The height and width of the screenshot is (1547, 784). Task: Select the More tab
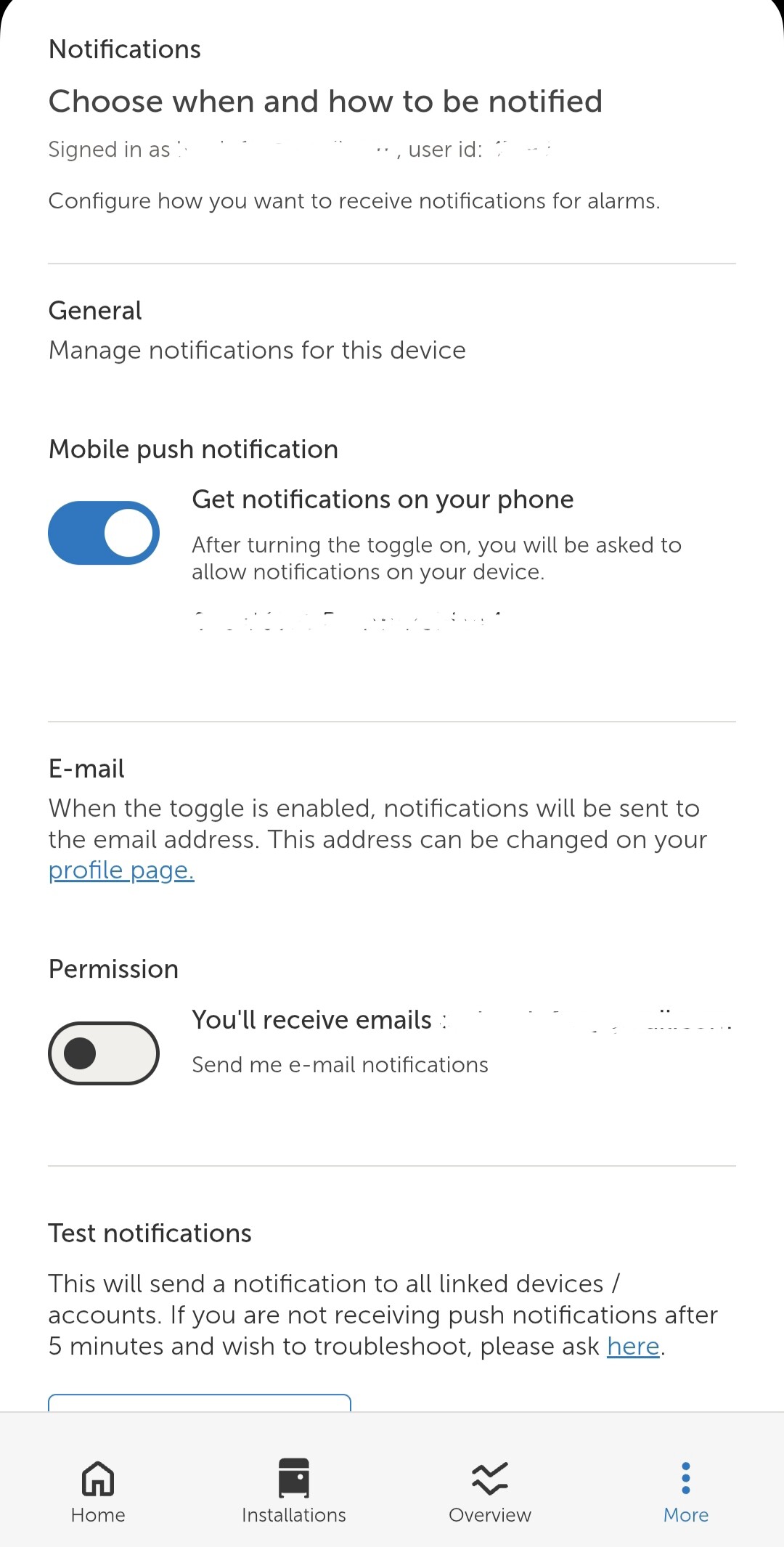pos(685,1492)
